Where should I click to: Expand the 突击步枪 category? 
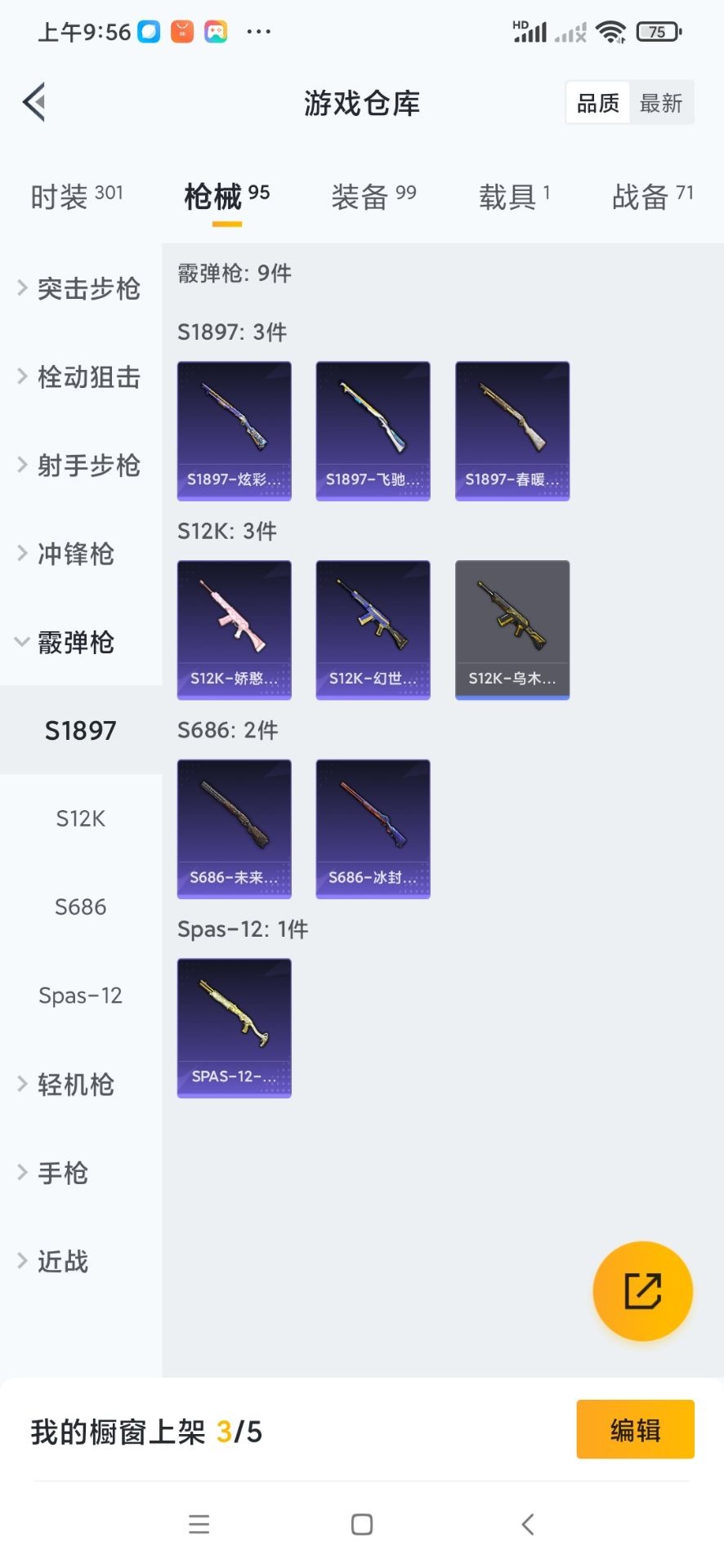click(x=79, y=288)
